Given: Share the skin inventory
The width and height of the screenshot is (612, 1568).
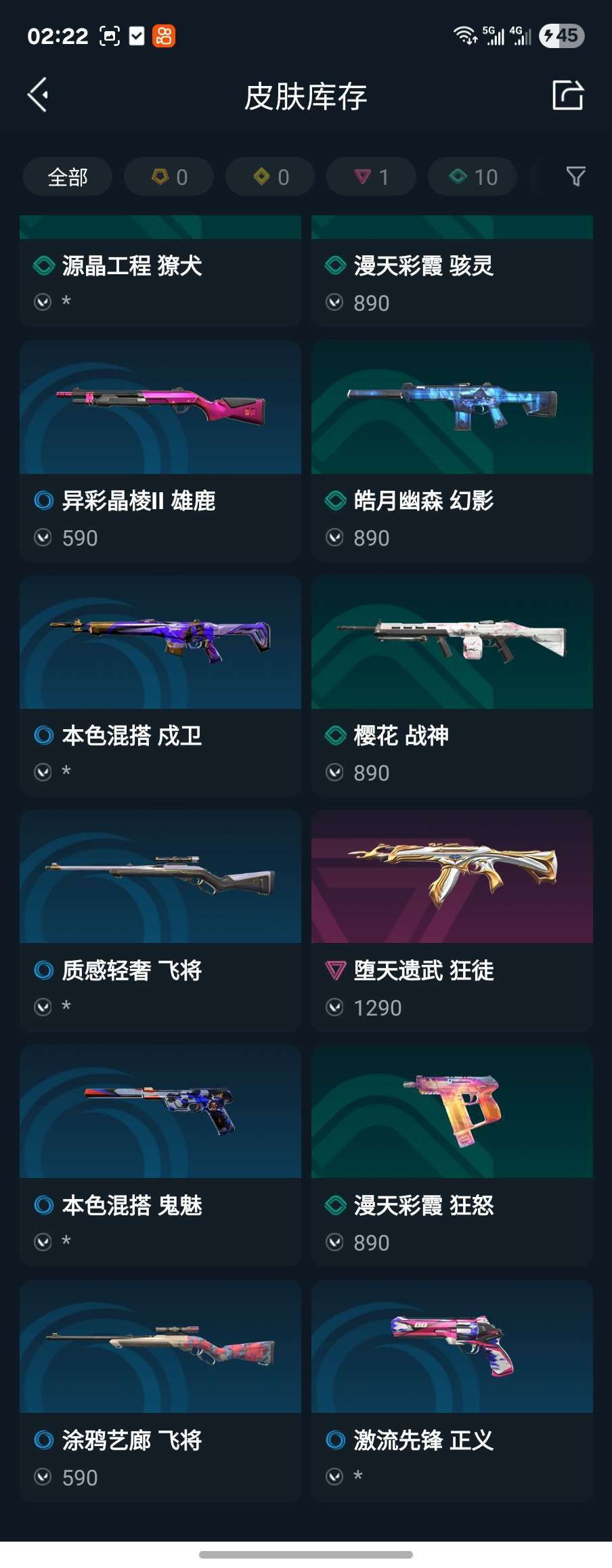Looking at the screenshot, I should (x=567, y=95).
